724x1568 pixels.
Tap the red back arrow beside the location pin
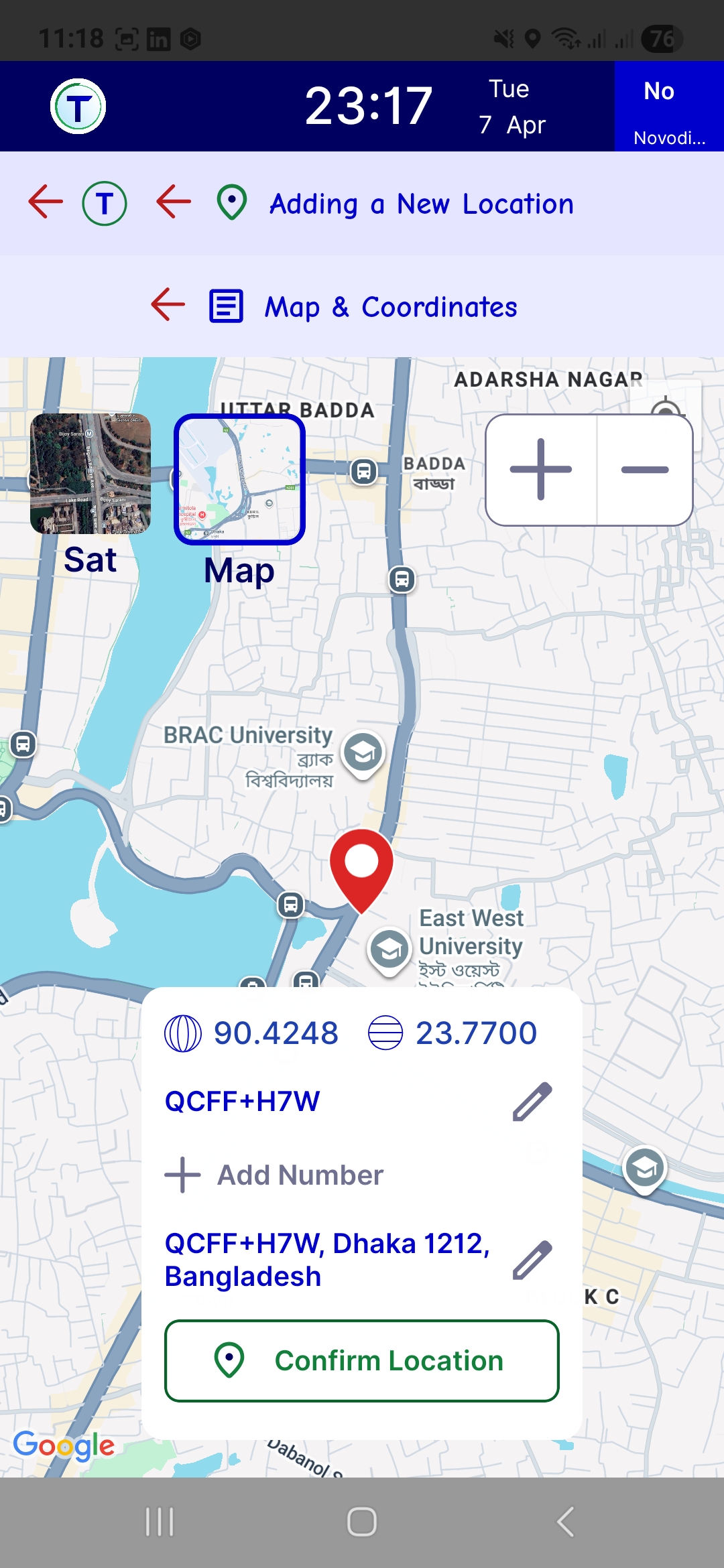click(174, 202)
